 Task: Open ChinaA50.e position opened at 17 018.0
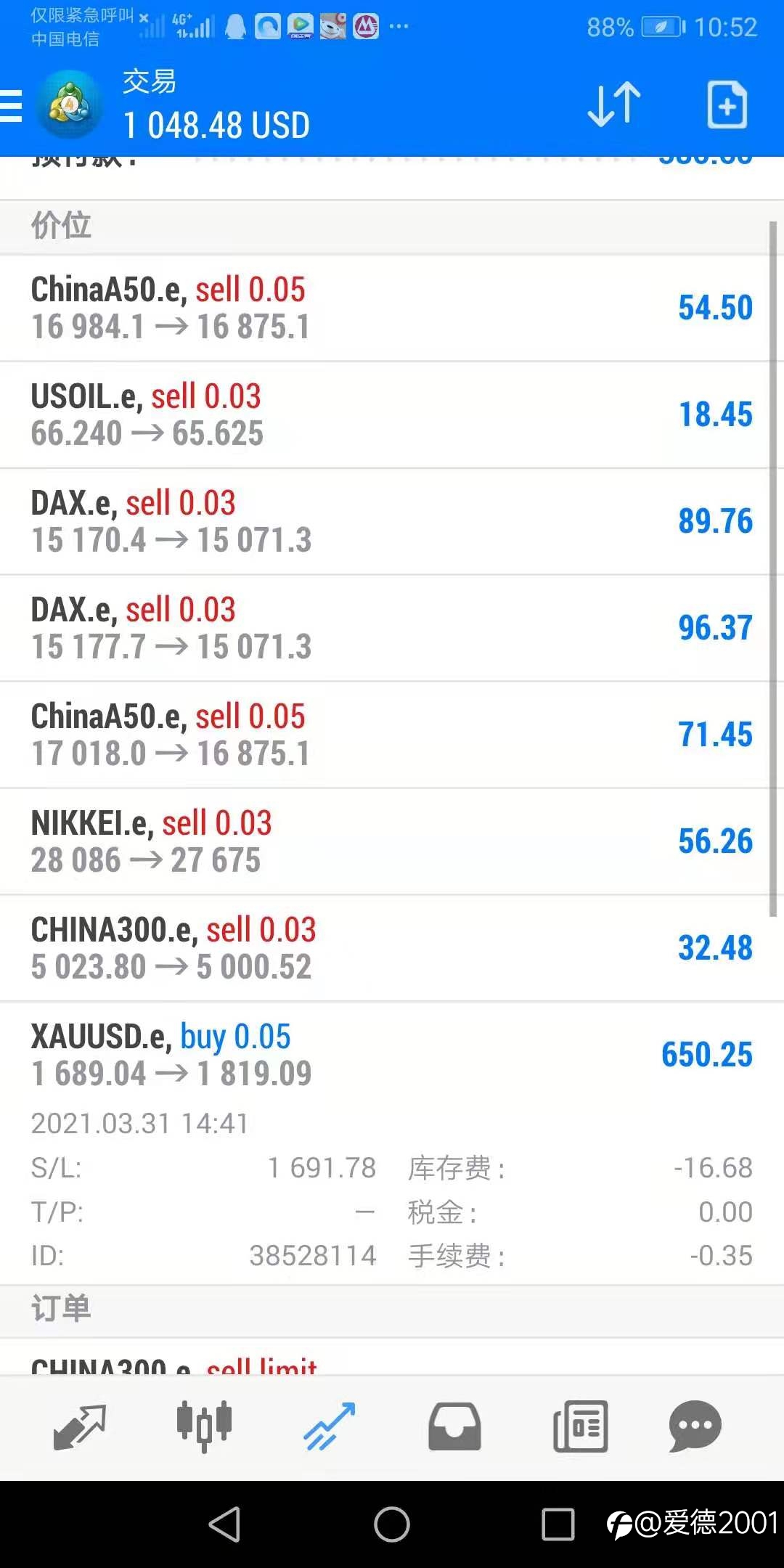[392, 735]
